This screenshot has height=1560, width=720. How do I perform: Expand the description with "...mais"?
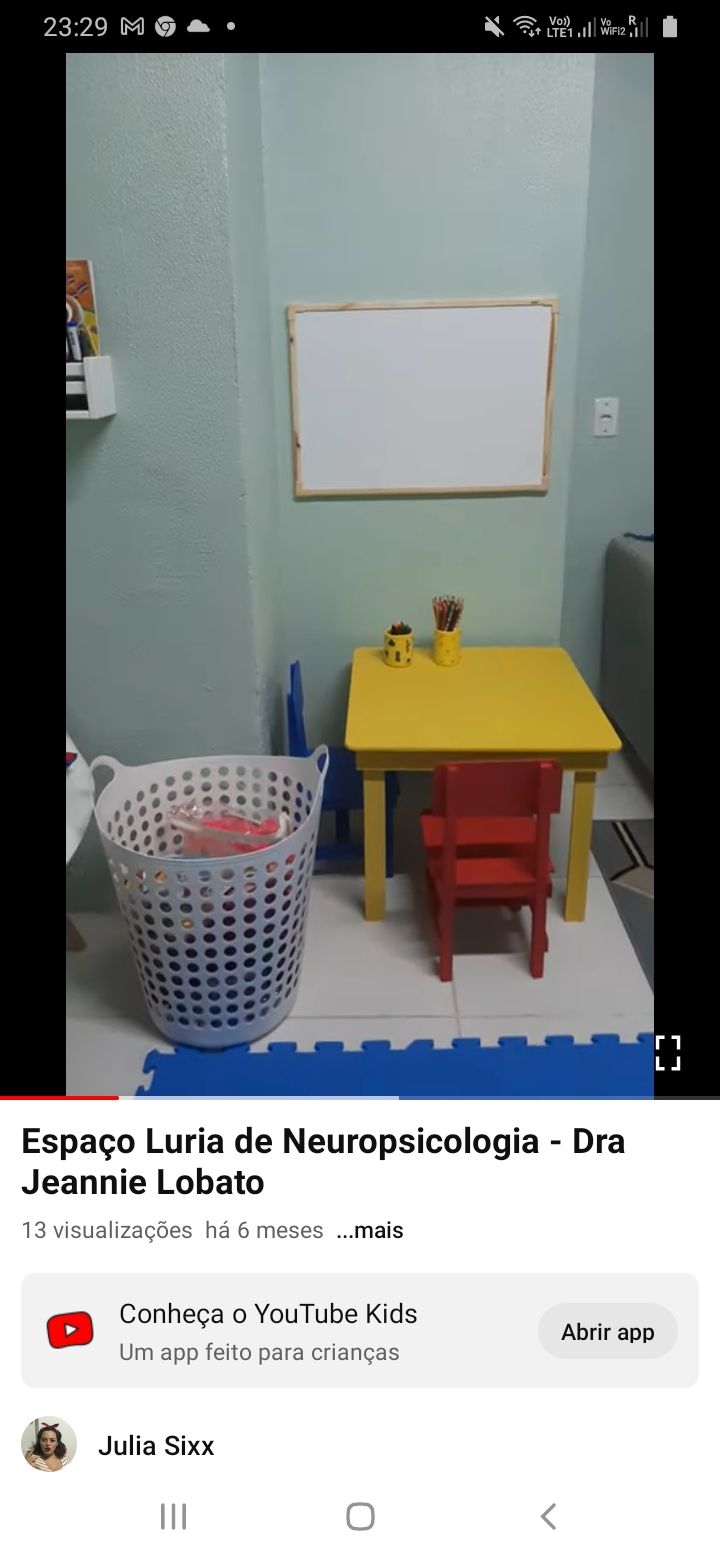tap(370, 1231)
